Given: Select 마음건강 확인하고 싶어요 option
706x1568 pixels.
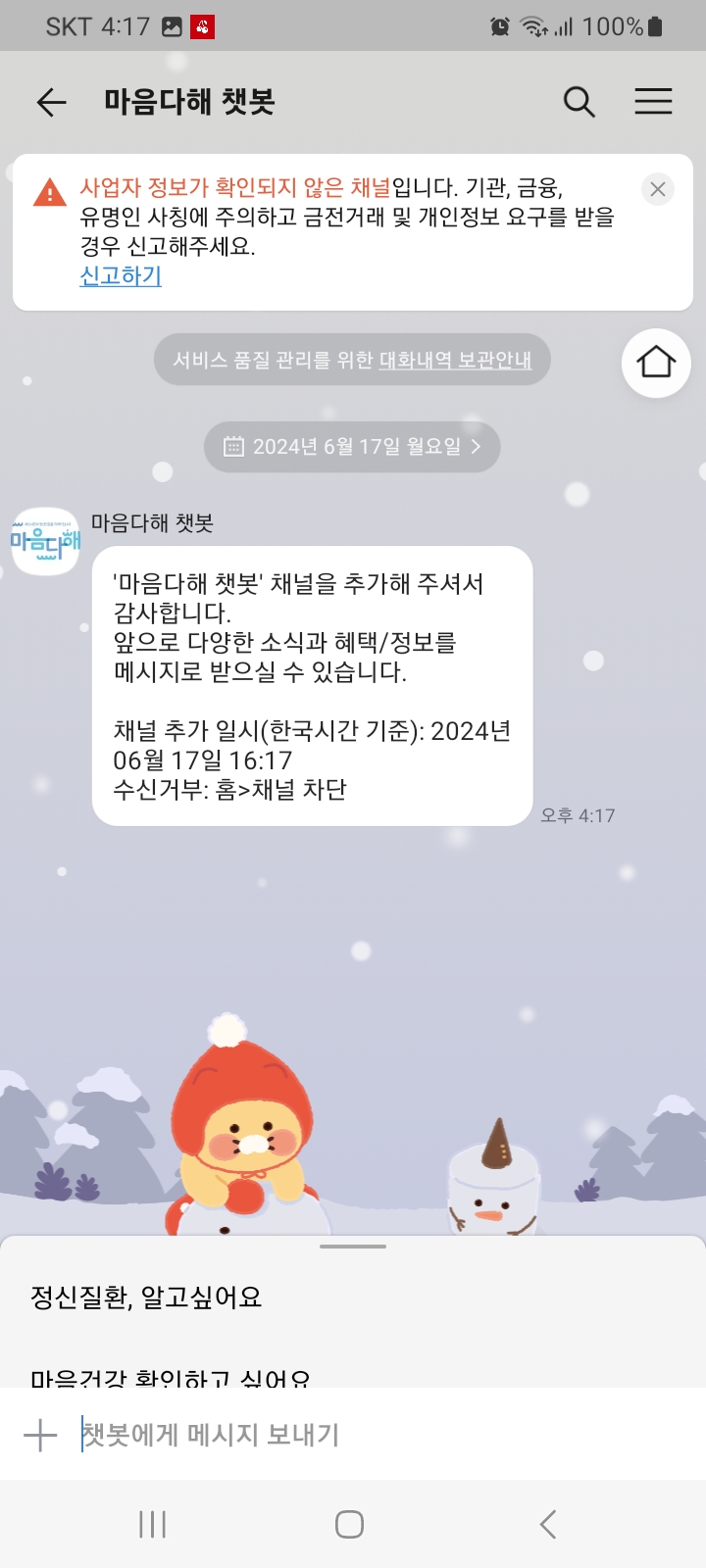Looking at the screenshot, I should [x=171, y=1376].
